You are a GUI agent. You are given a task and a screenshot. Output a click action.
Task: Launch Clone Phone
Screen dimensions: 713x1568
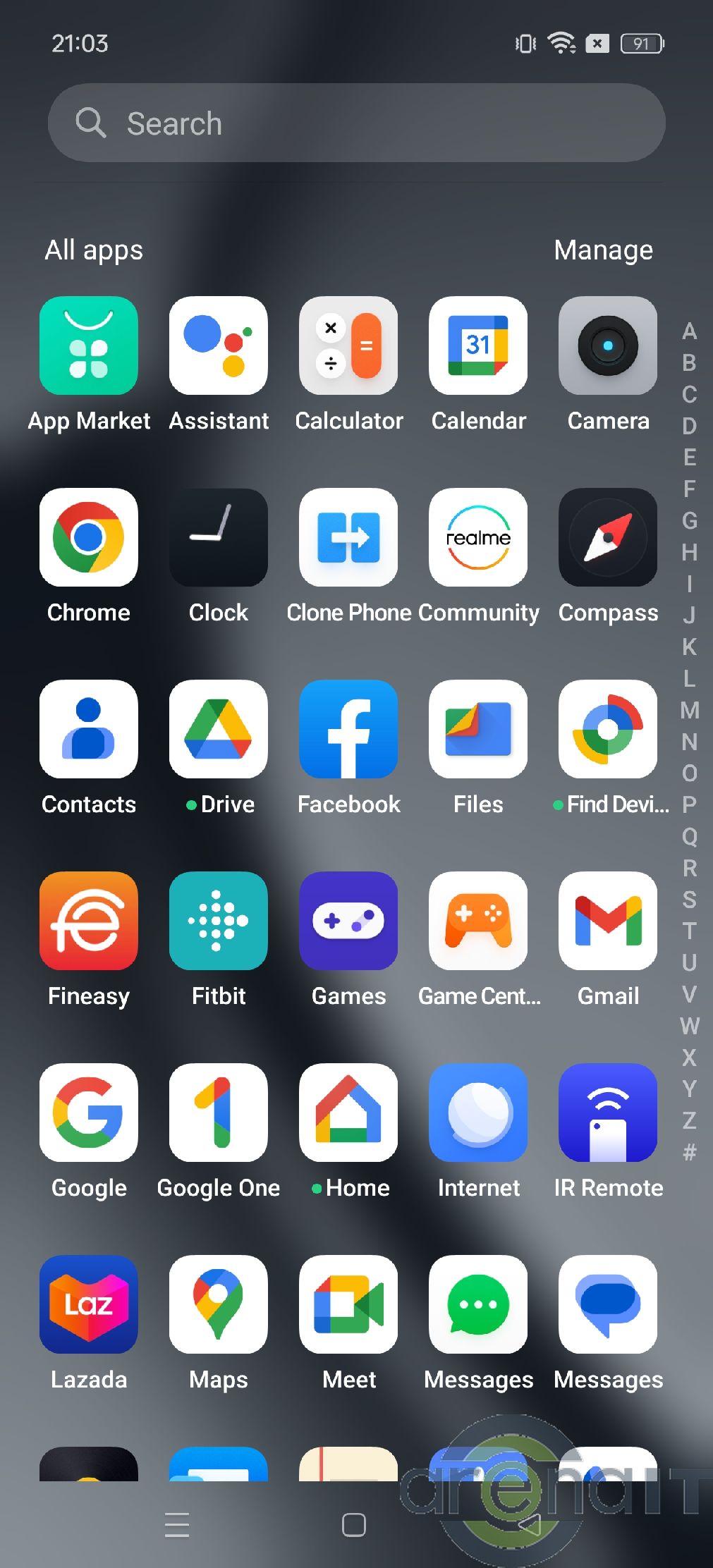tap(348, 538)
